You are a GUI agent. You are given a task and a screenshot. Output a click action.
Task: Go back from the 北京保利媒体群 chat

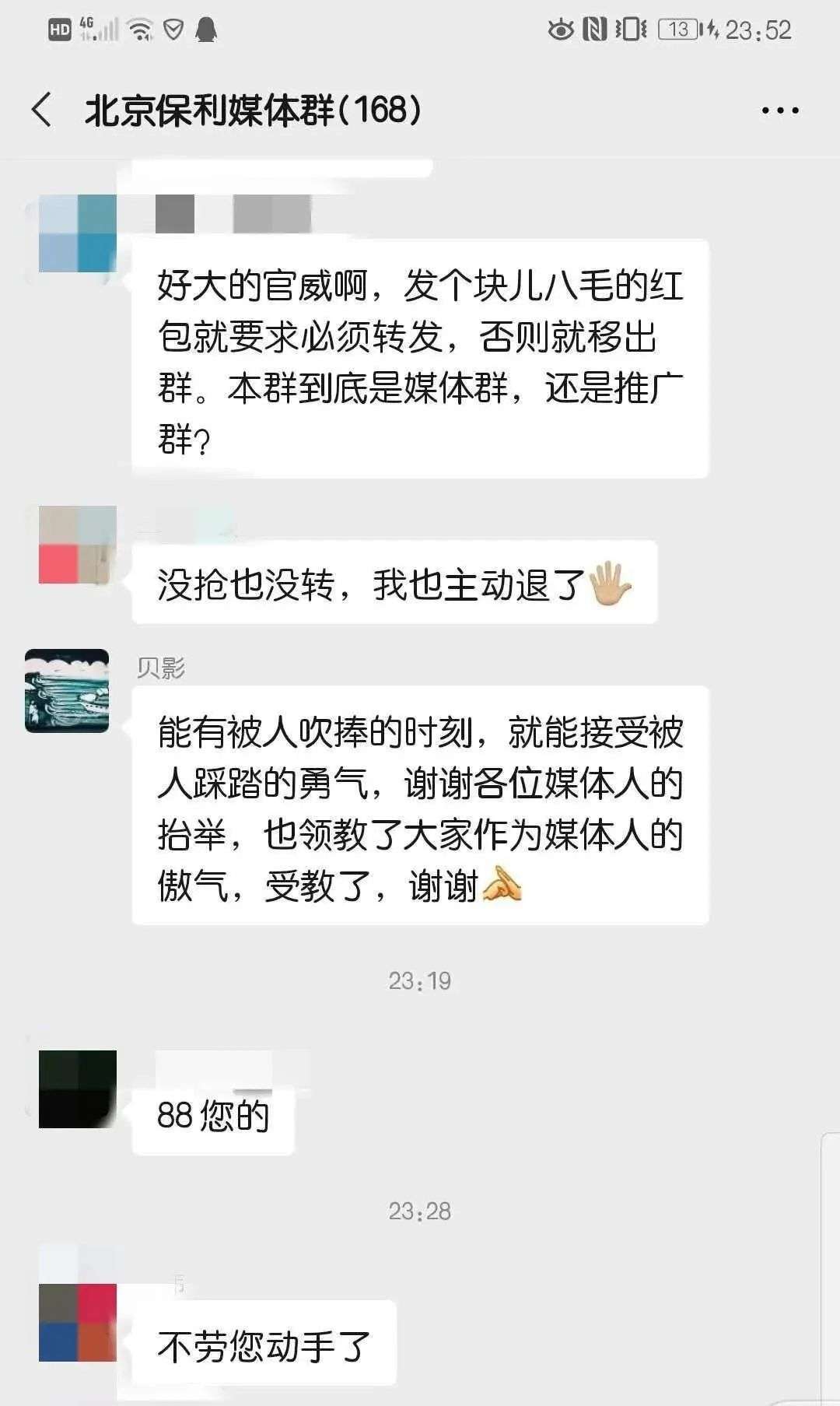(42, 110)
